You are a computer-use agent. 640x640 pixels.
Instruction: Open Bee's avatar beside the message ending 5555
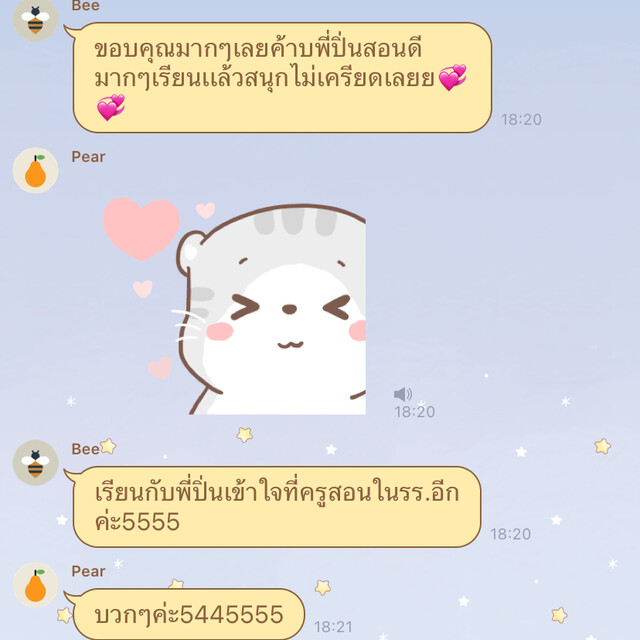(x=36, y=464)
